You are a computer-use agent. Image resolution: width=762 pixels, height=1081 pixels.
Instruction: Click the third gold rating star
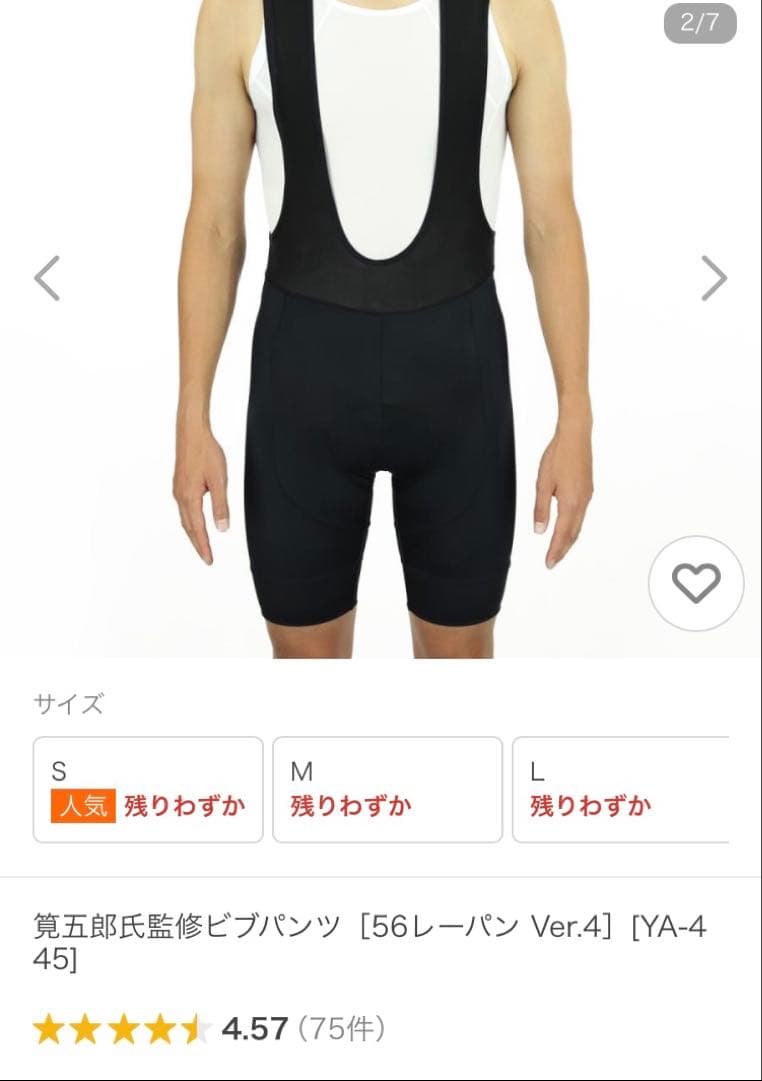(119, 1025)
